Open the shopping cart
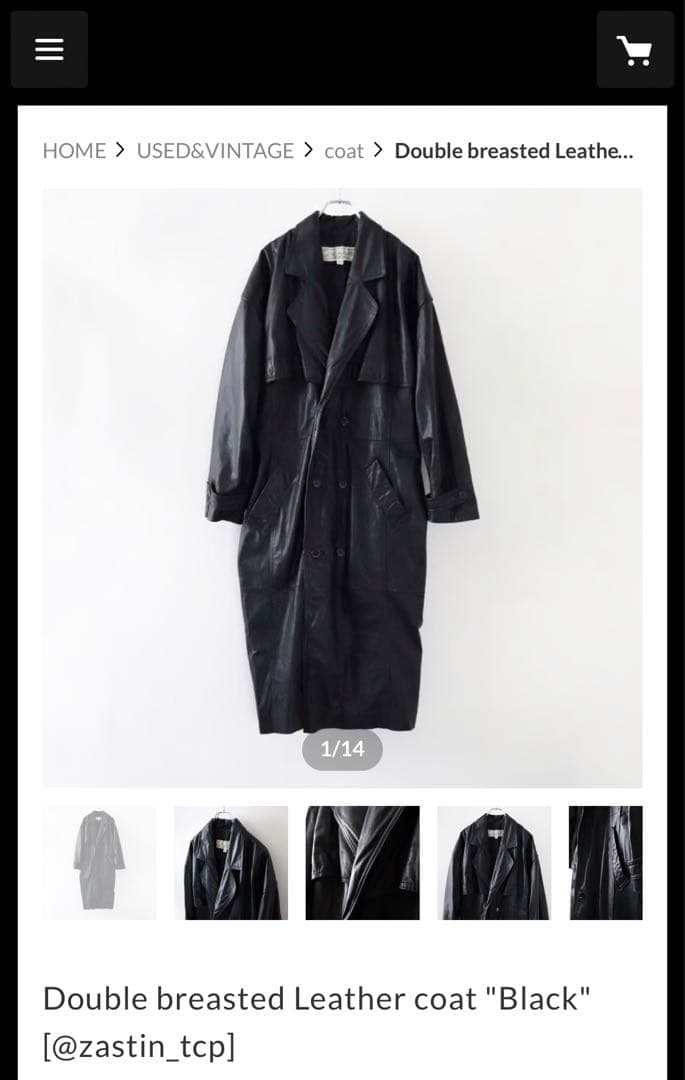 [x=635, y=50]
